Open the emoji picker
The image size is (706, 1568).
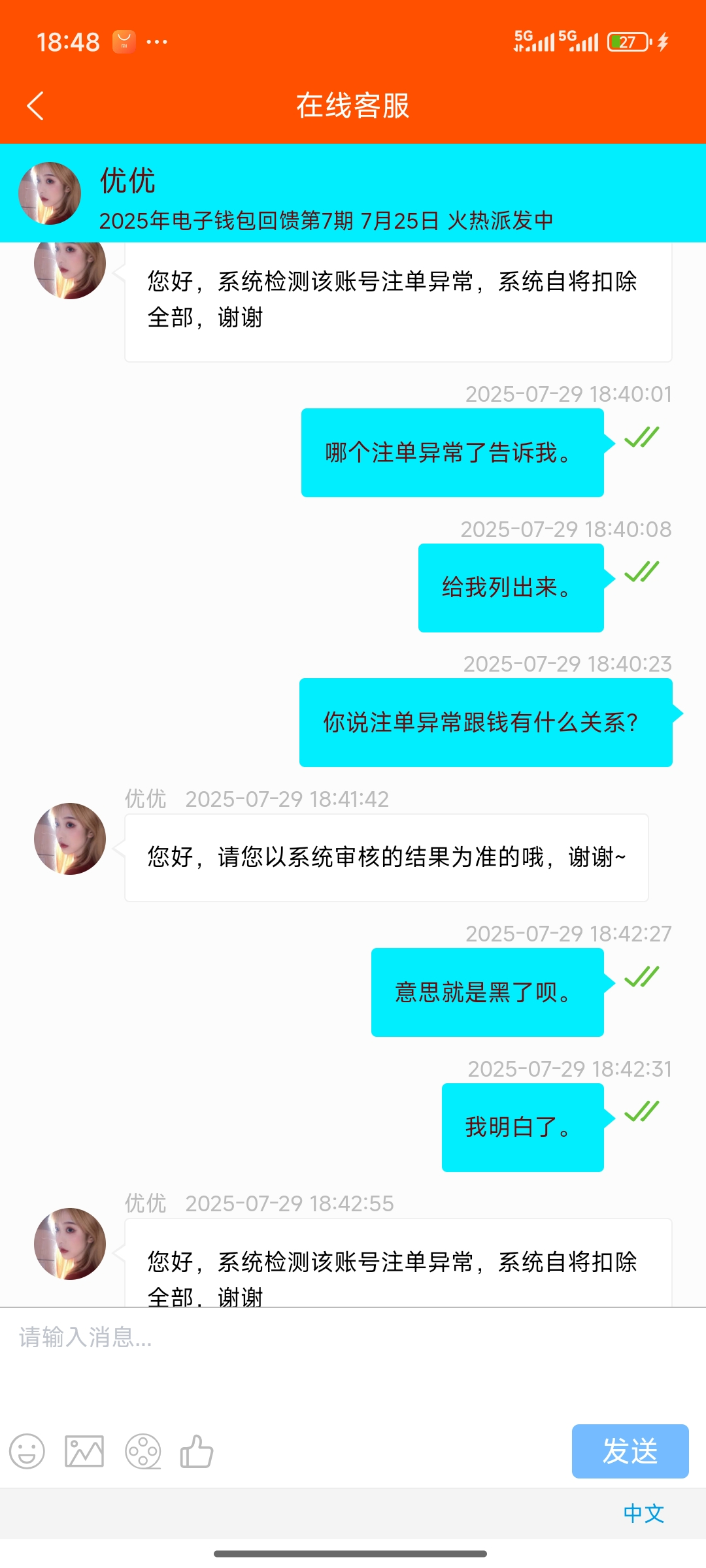(27, 1451)
